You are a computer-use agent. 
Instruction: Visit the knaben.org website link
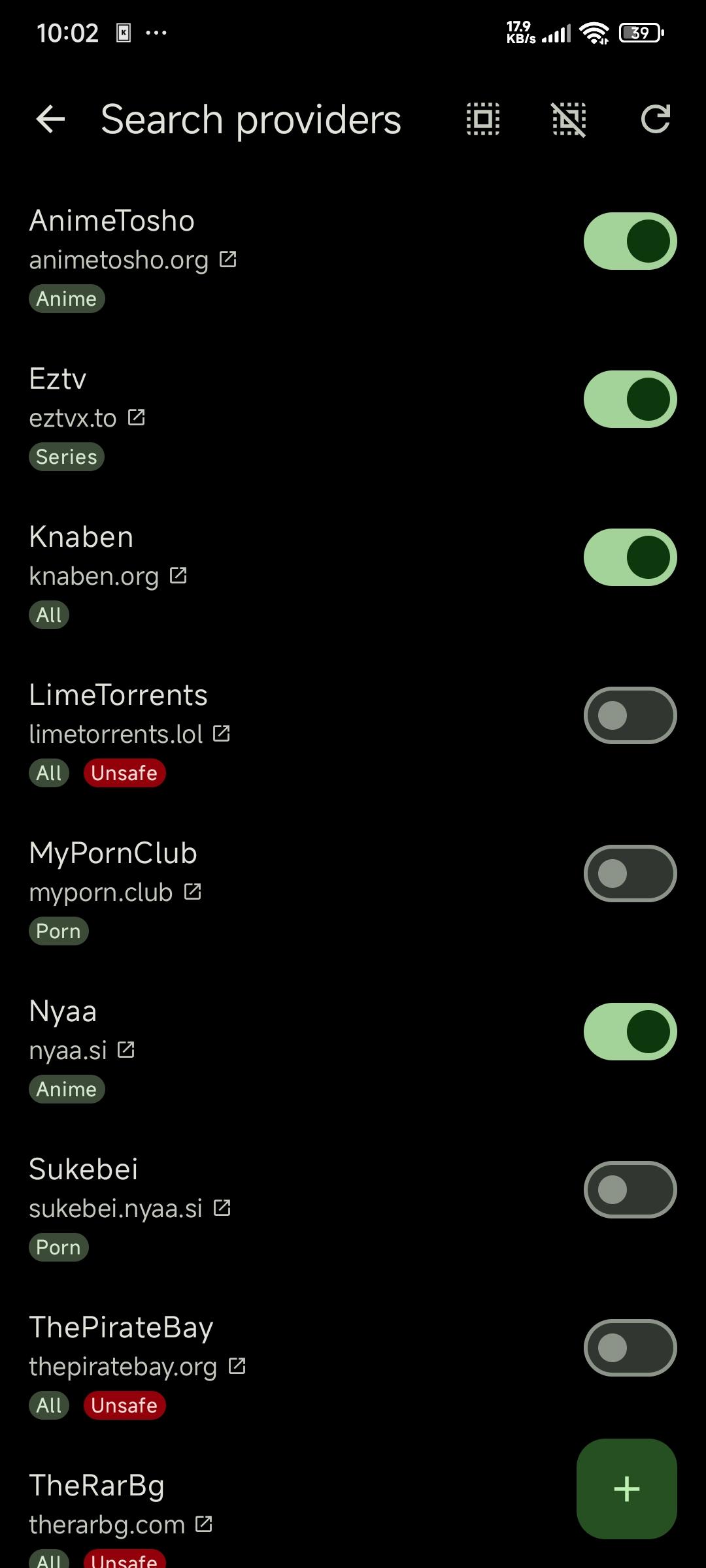(x=178, y=576)
